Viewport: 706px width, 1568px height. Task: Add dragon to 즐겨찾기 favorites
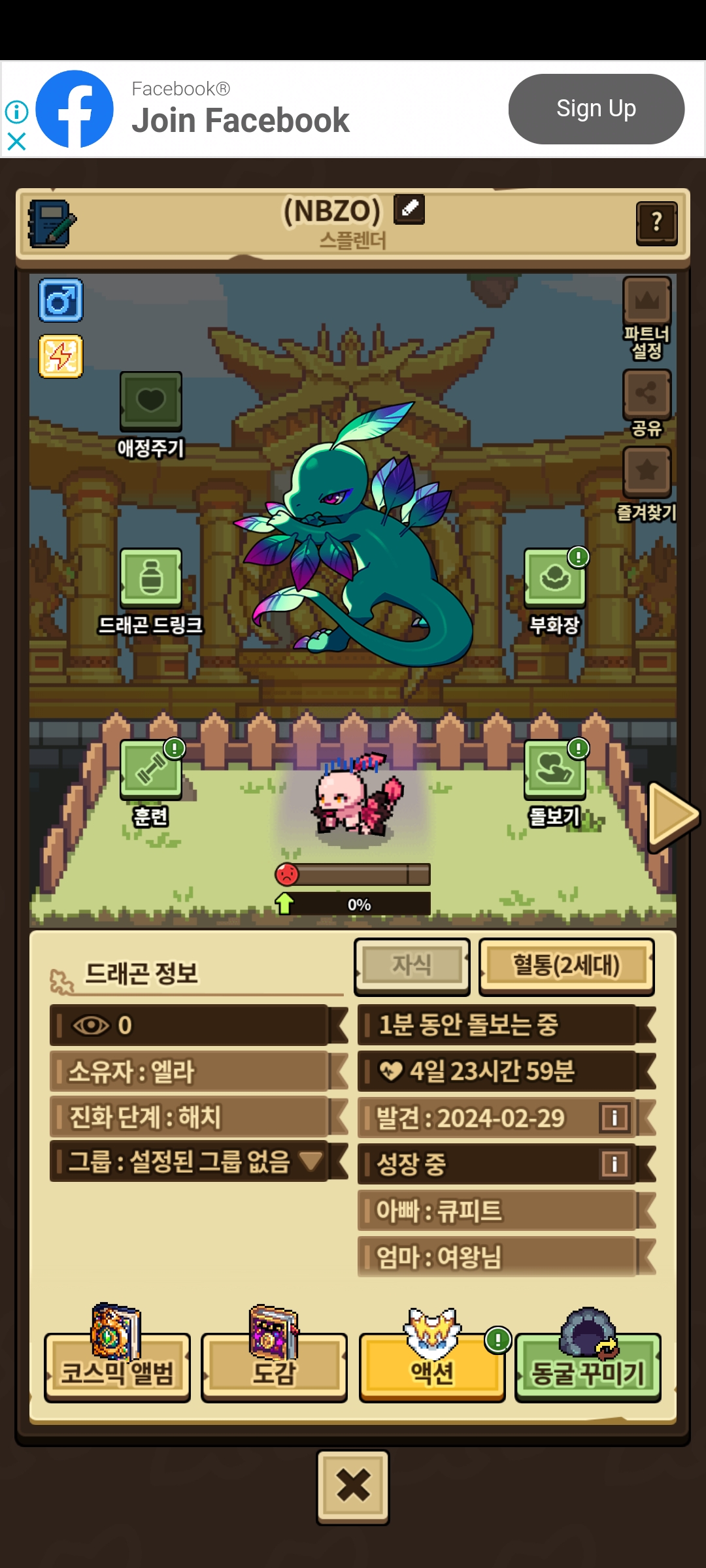click(647, 472)
